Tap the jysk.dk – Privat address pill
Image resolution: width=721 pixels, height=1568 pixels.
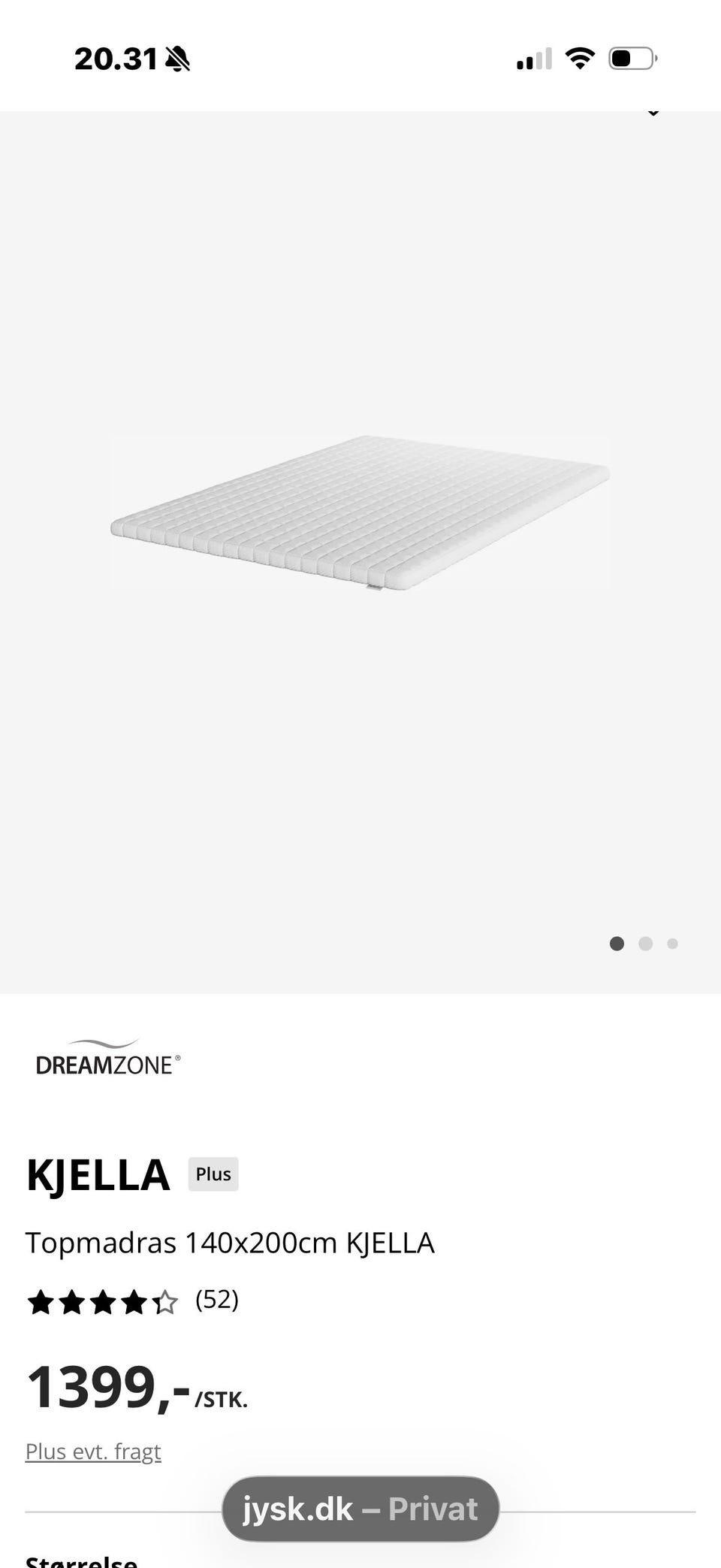(360, 1509)
